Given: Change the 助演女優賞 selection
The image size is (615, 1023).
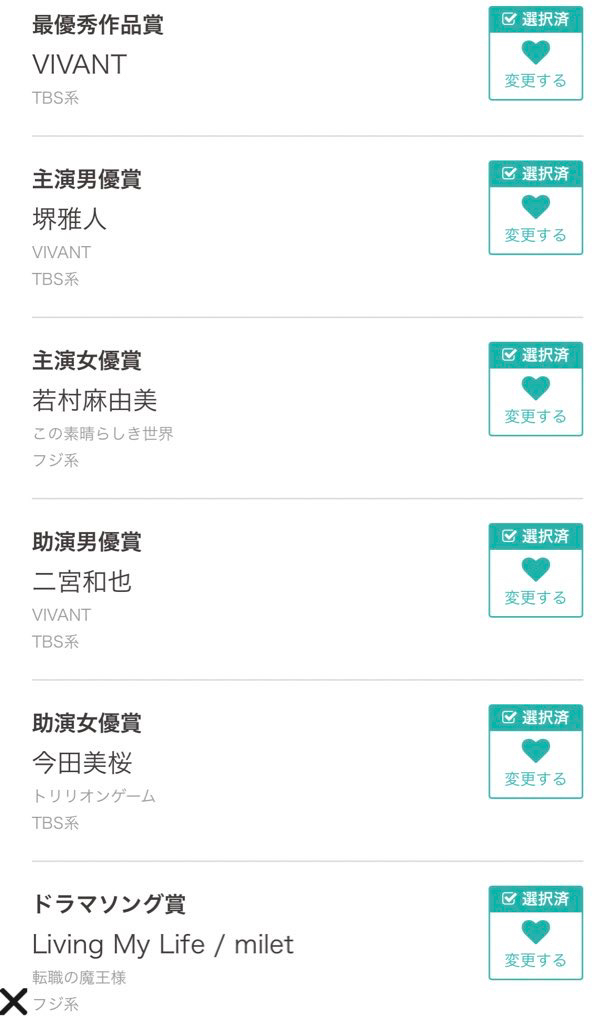Looking at the screenshot, I should [535, 764].
